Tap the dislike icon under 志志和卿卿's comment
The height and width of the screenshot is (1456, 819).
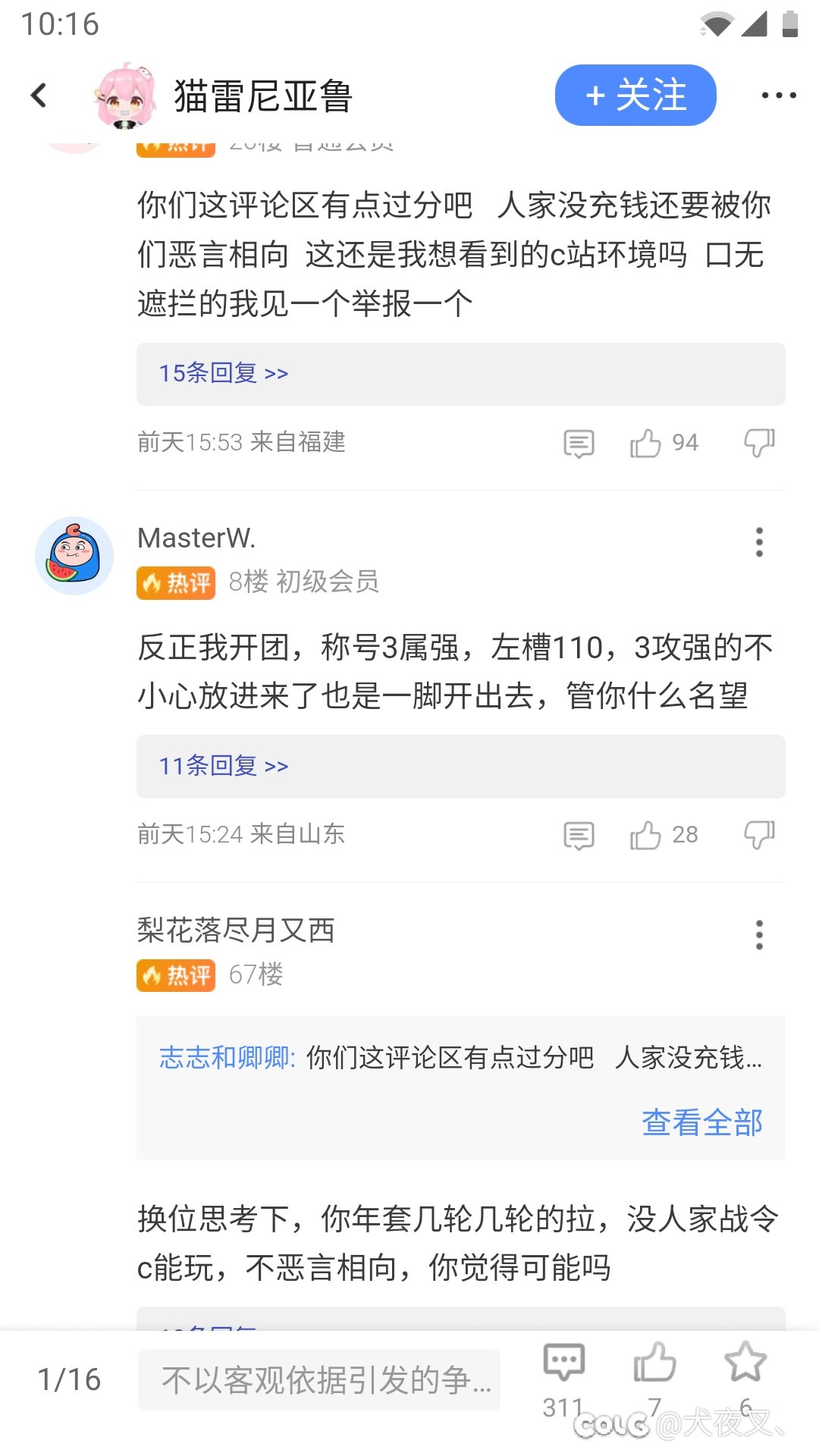(759, 442)
